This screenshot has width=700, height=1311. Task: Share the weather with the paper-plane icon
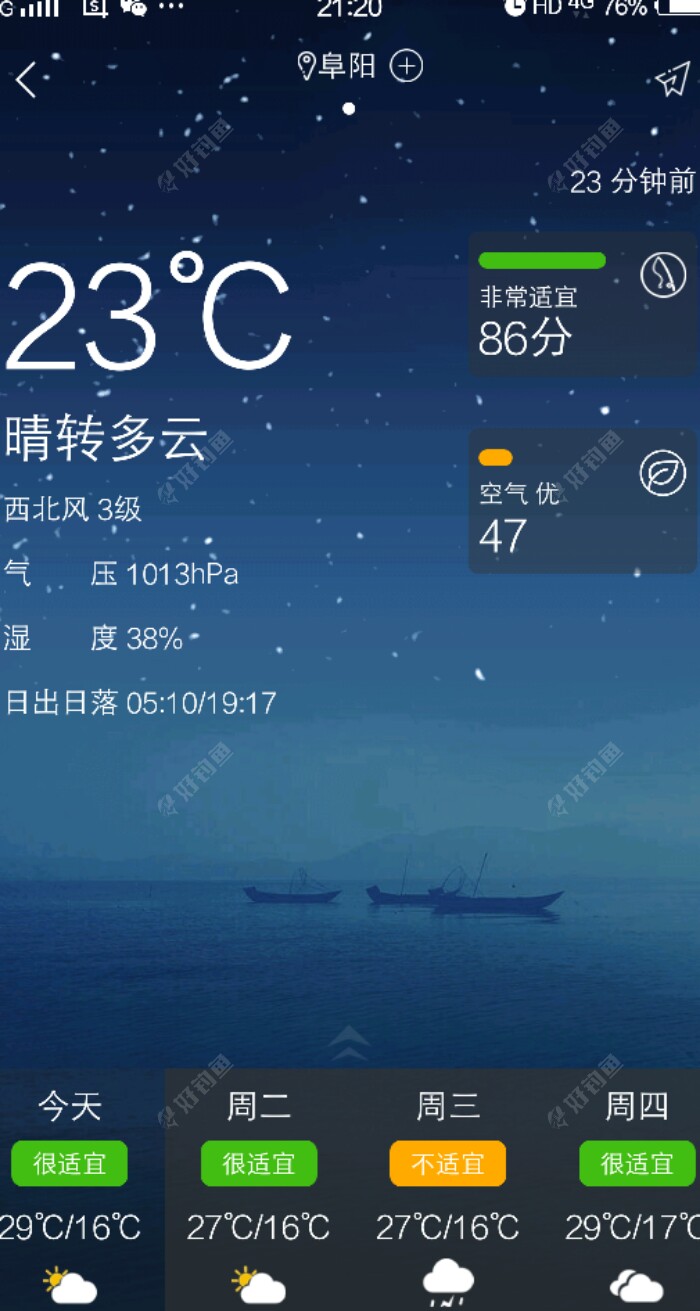[673, 79]
